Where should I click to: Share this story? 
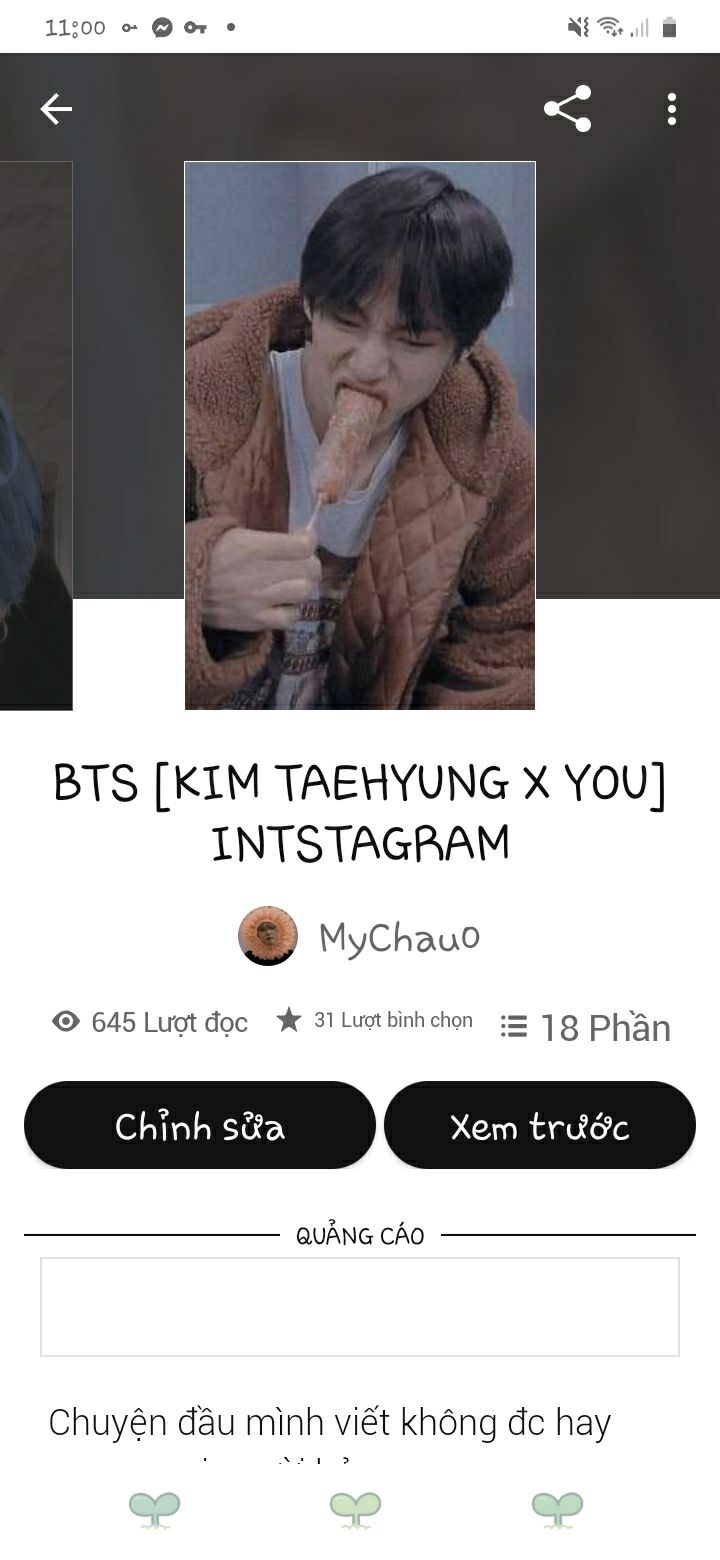pos(567,109)
